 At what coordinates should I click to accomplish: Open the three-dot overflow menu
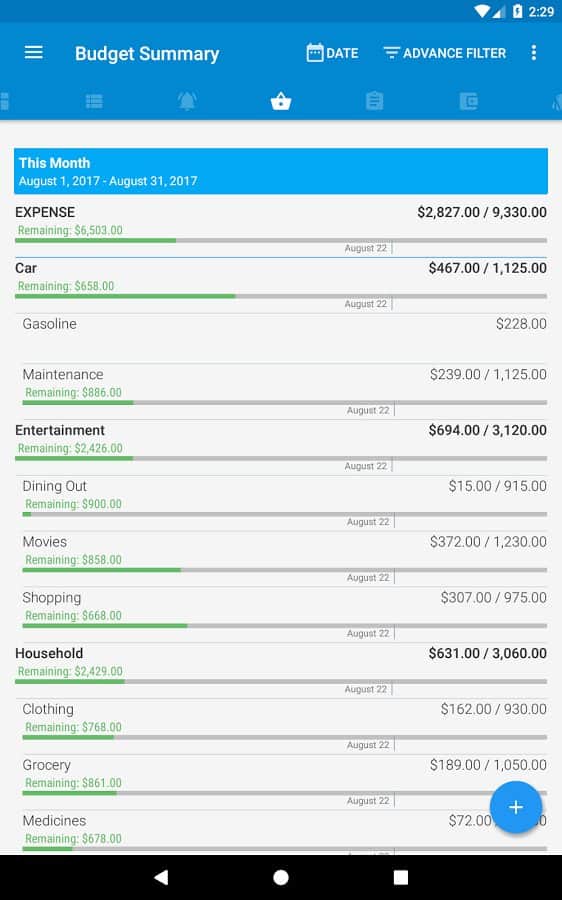click(534, 53)
